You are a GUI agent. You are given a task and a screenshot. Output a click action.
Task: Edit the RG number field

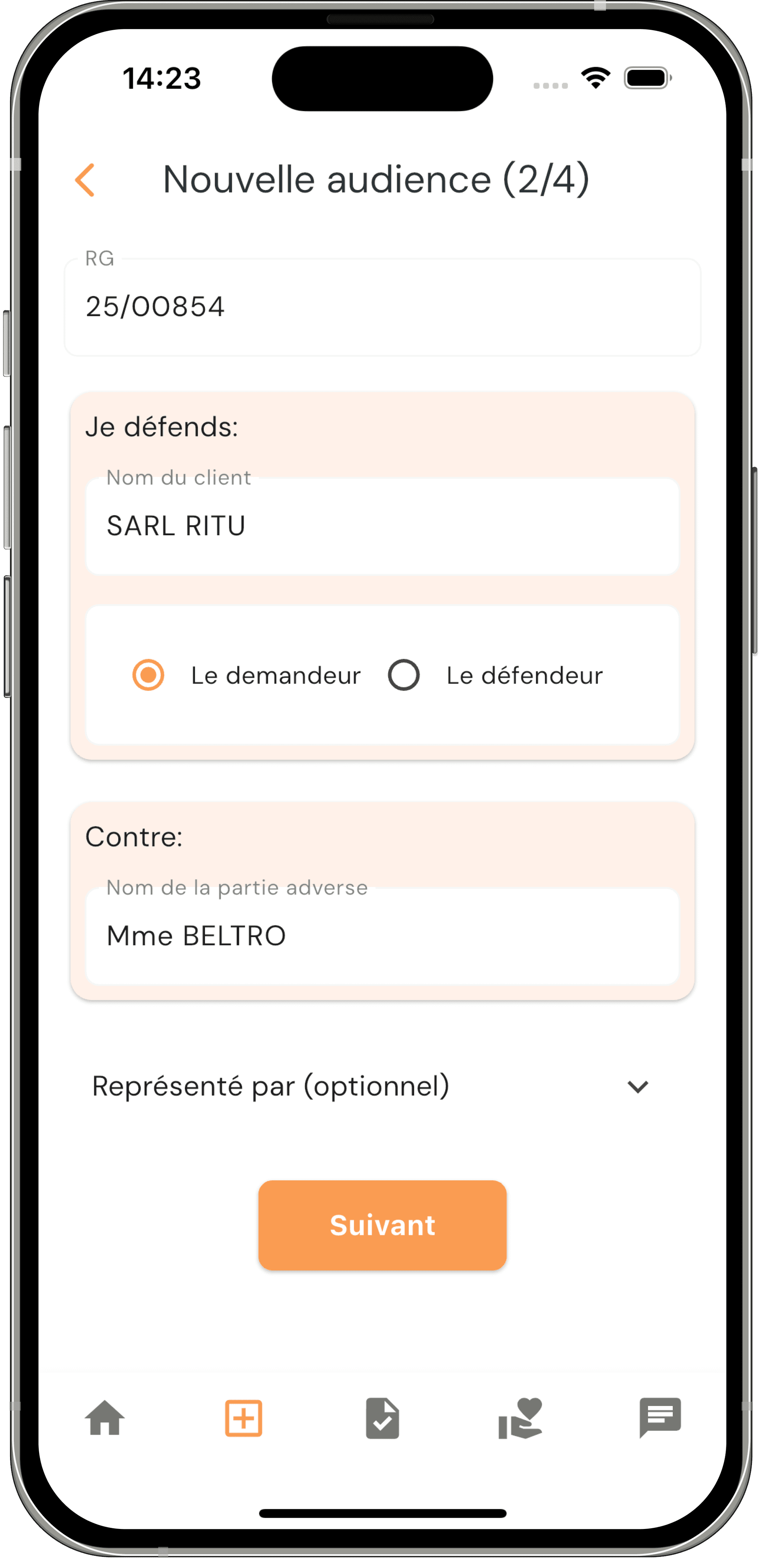(x=382, y=307)
